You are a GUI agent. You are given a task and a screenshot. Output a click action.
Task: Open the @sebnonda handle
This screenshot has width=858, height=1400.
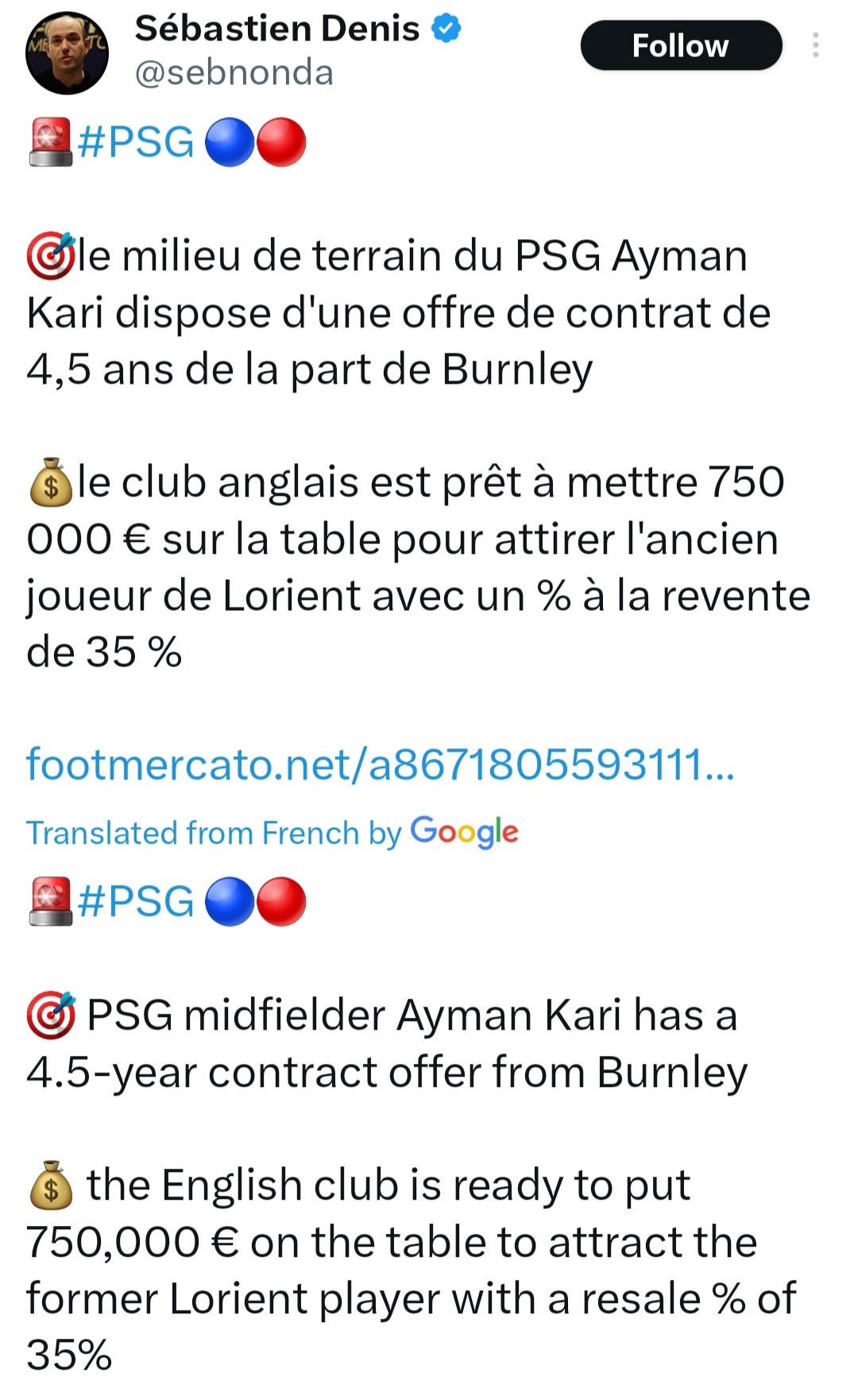click(234, 73)
